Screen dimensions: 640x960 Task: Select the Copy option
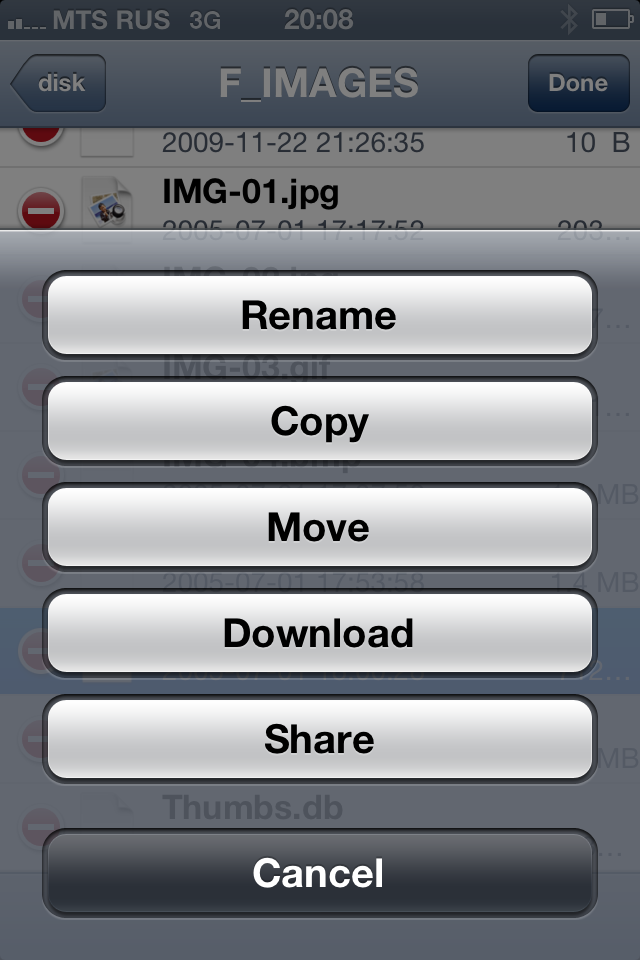(319, 421)
